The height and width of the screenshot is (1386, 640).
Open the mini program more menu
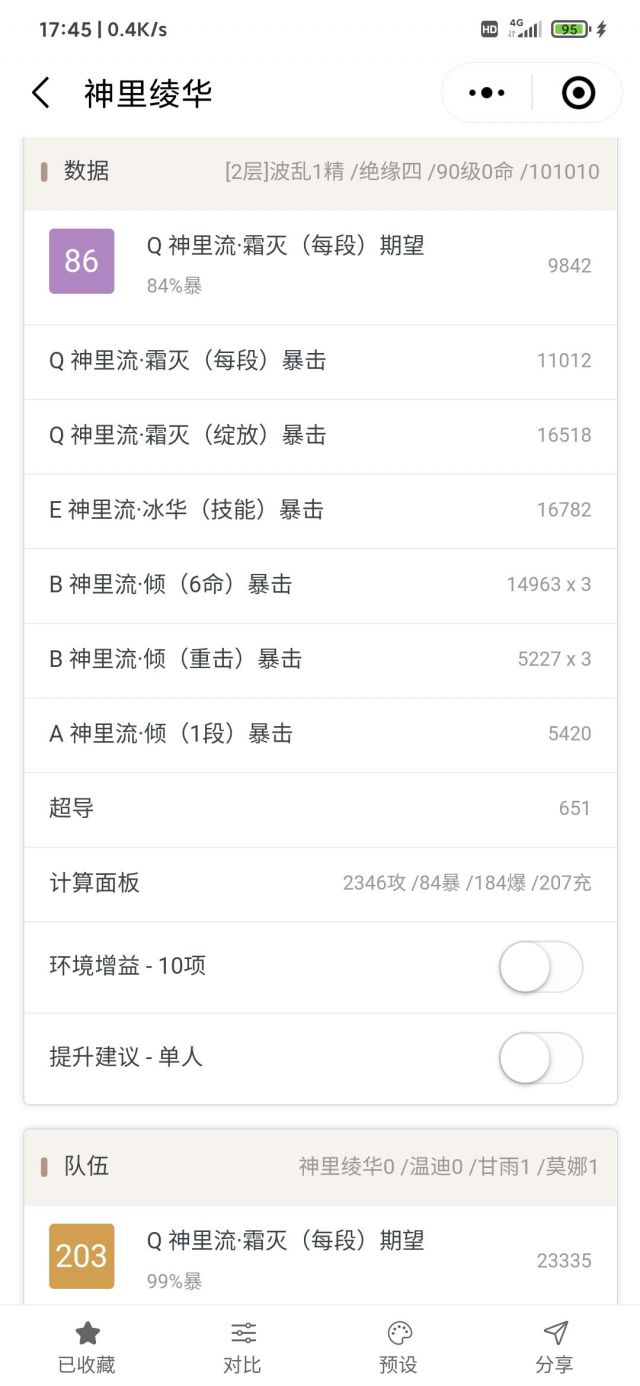(x=487, y=93)
